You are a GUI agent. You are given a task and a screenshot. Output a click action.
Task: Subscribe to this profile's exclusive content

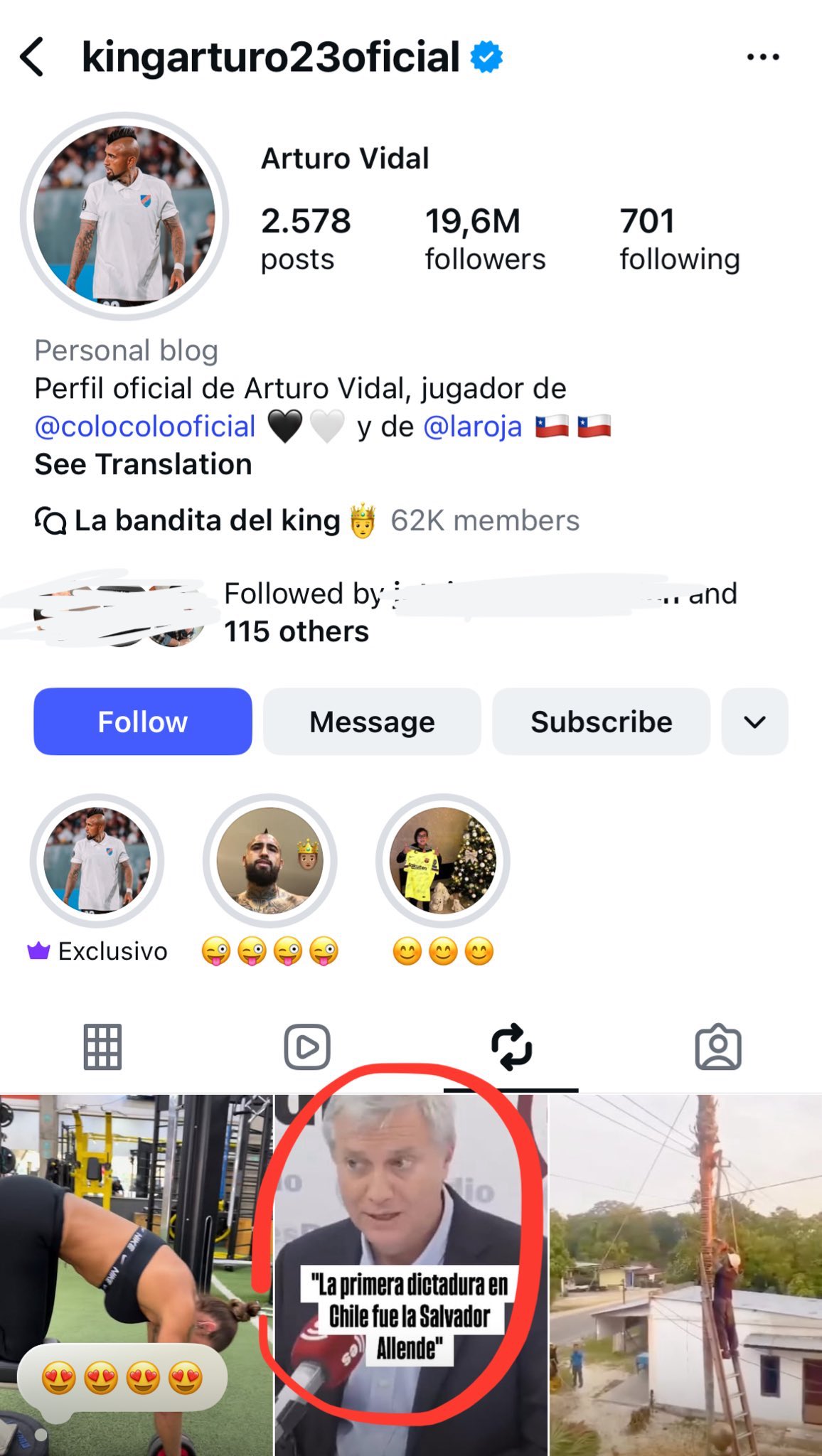tap(601, 722)
